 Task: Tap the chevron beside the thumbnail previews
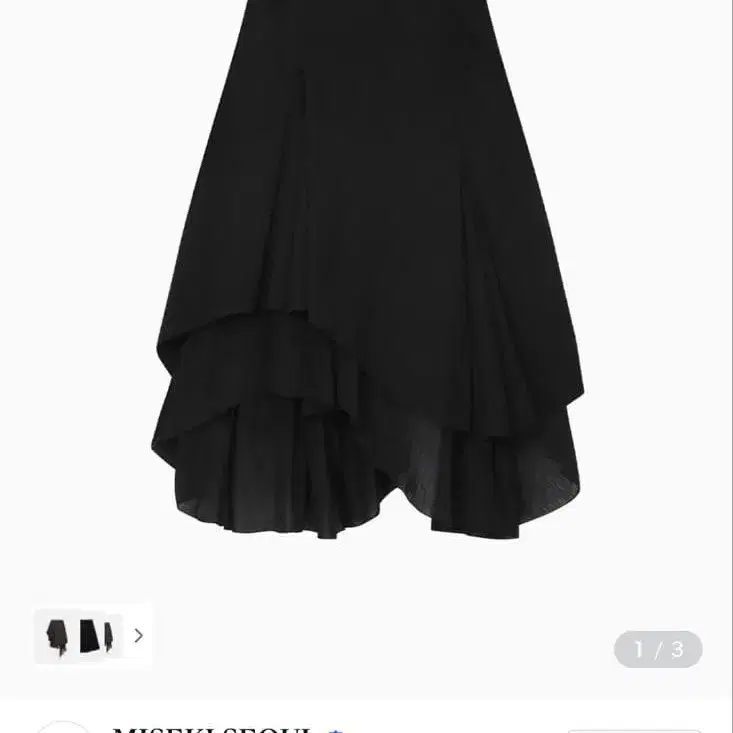(x=138, y=635)
